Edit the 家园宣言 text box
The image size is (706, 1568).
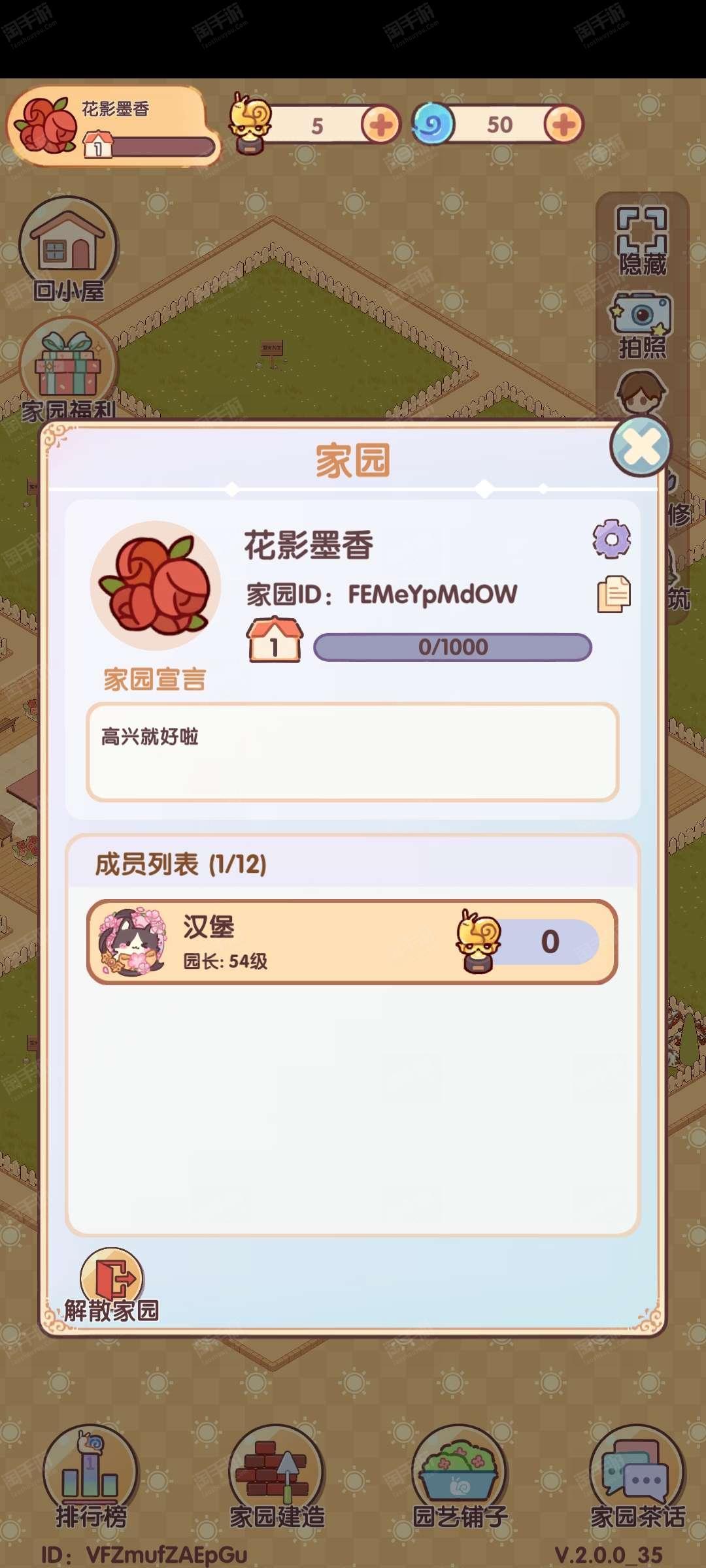pyautogui.click(x=352, y=751)
